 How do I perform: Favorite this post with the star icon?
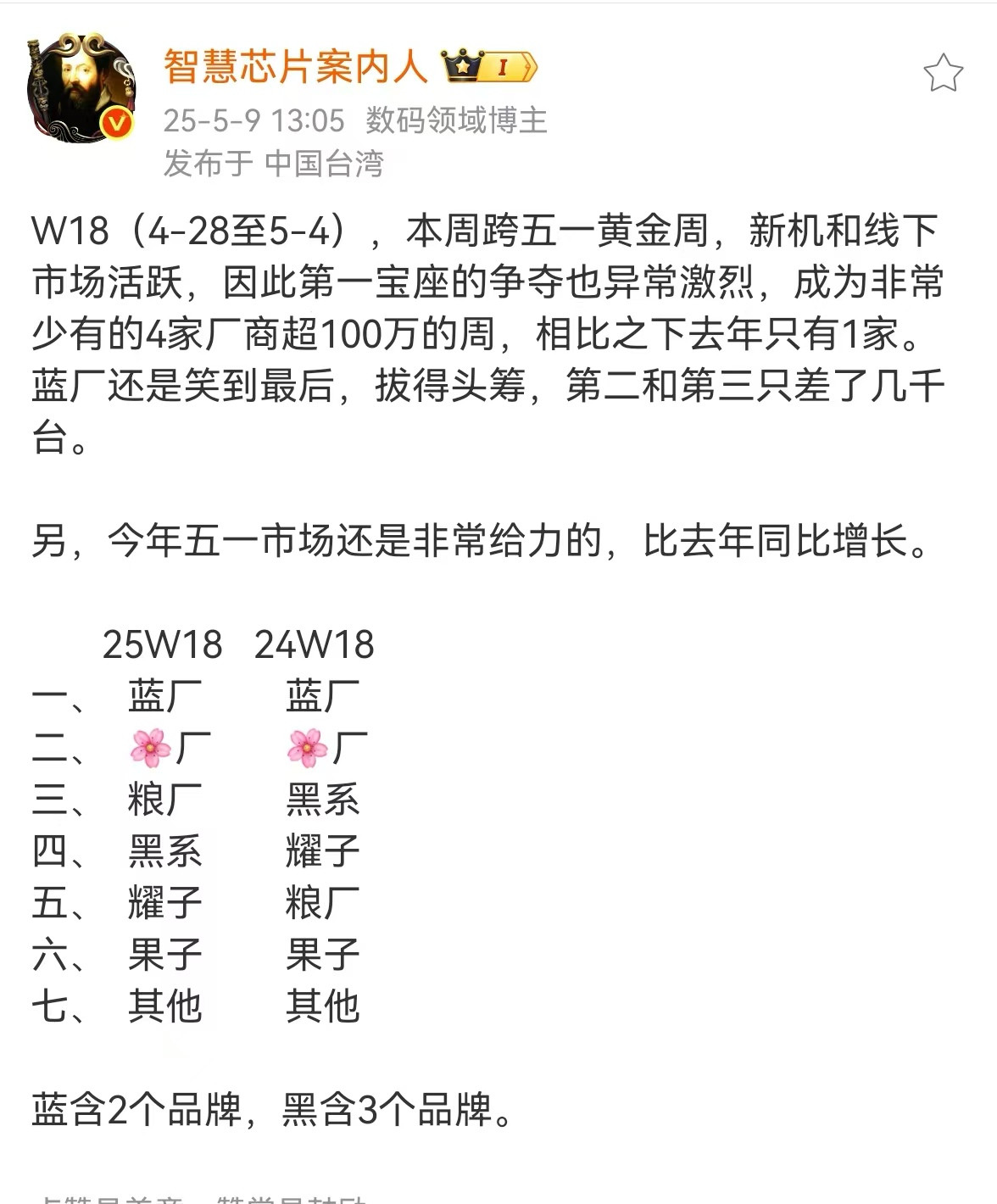(943, 74)
